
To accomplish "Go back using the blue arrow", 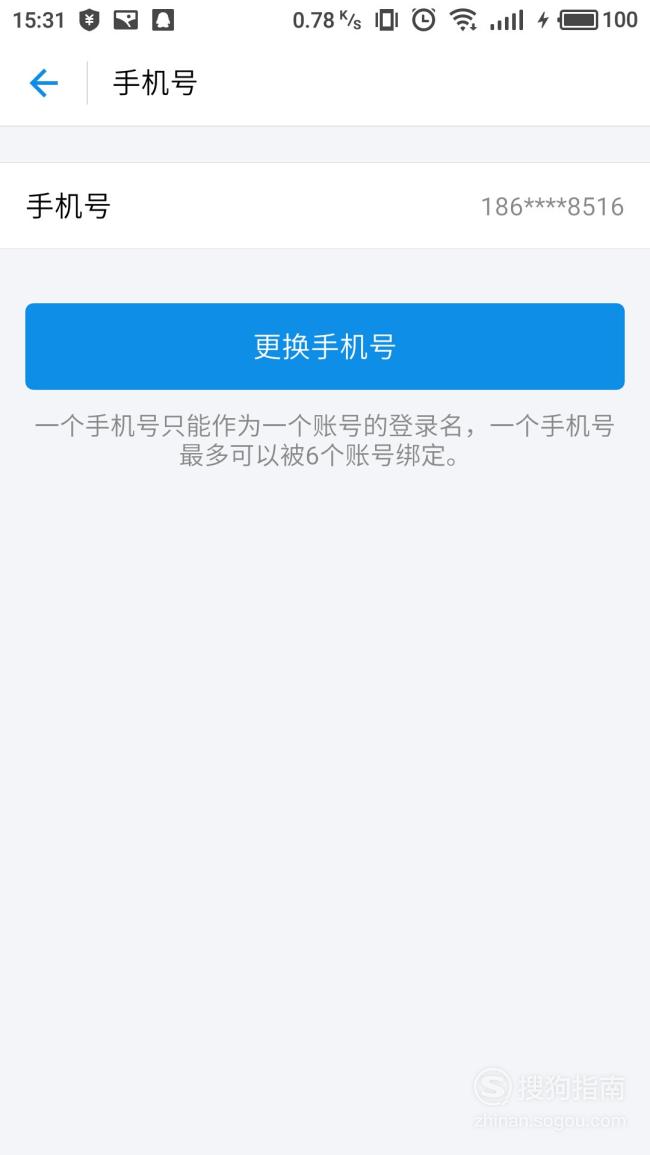I will (x=43, y=83).
